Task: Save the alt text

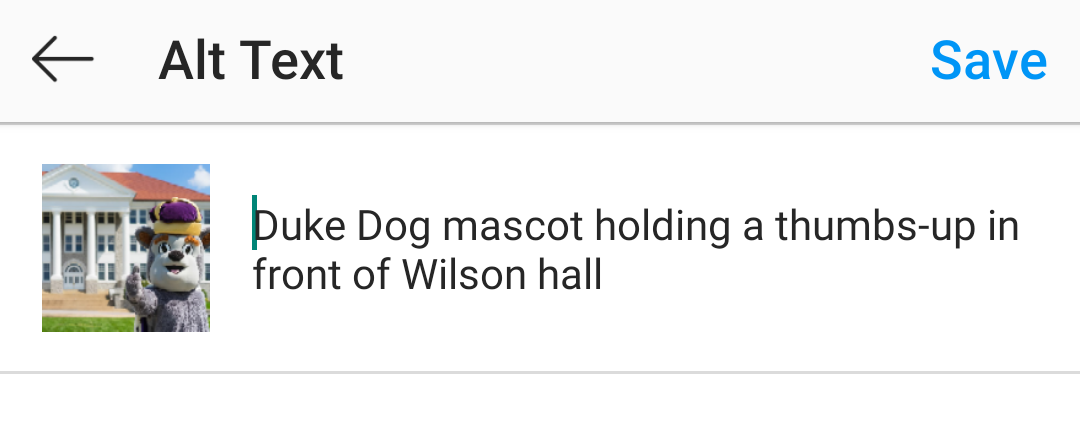Action: (988, 61)
